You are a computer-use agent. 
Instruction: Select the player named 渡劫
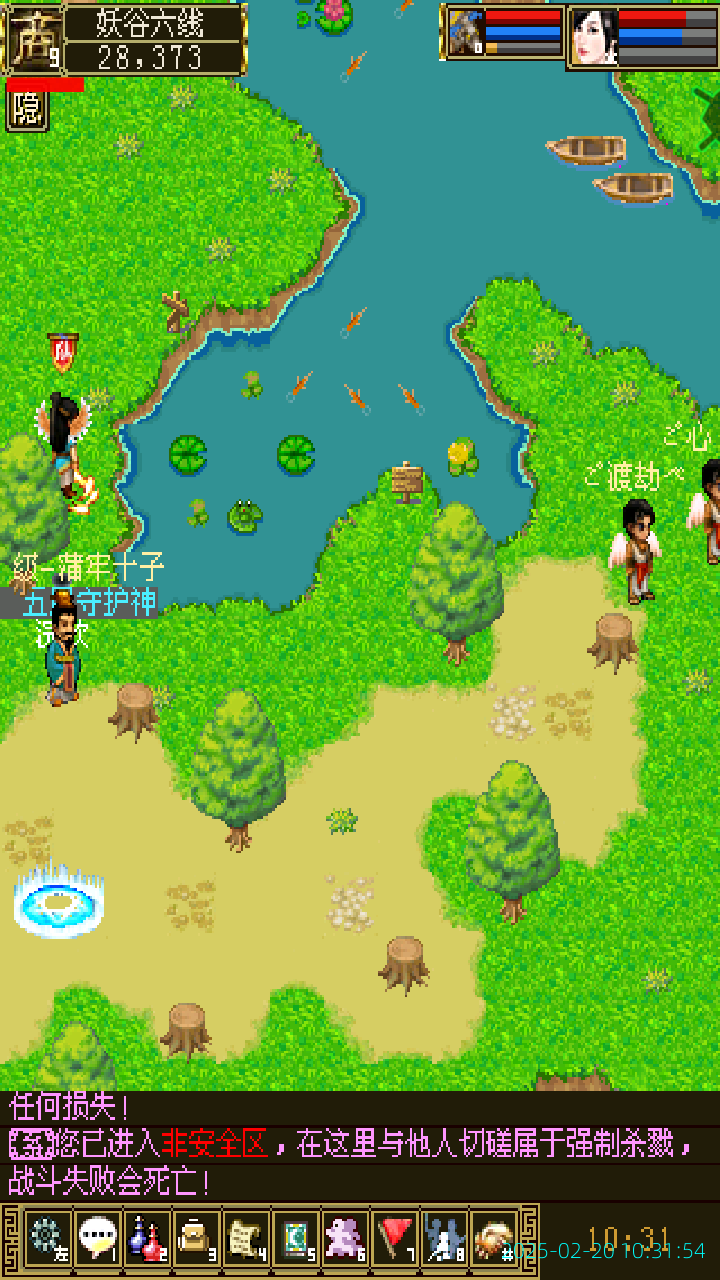coord(635,550)
